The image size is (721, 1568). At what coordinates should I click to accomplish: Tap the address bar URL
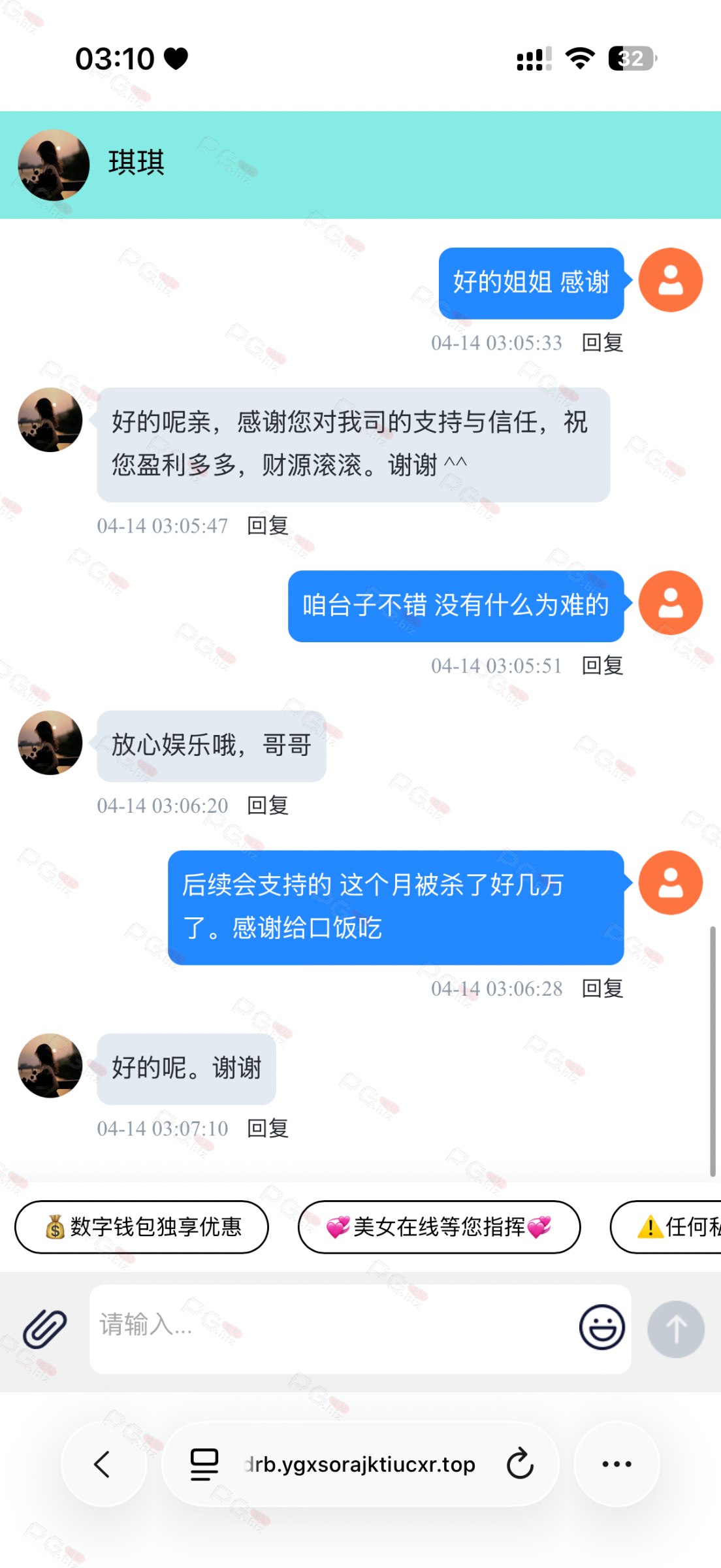tap(360, 1464)
